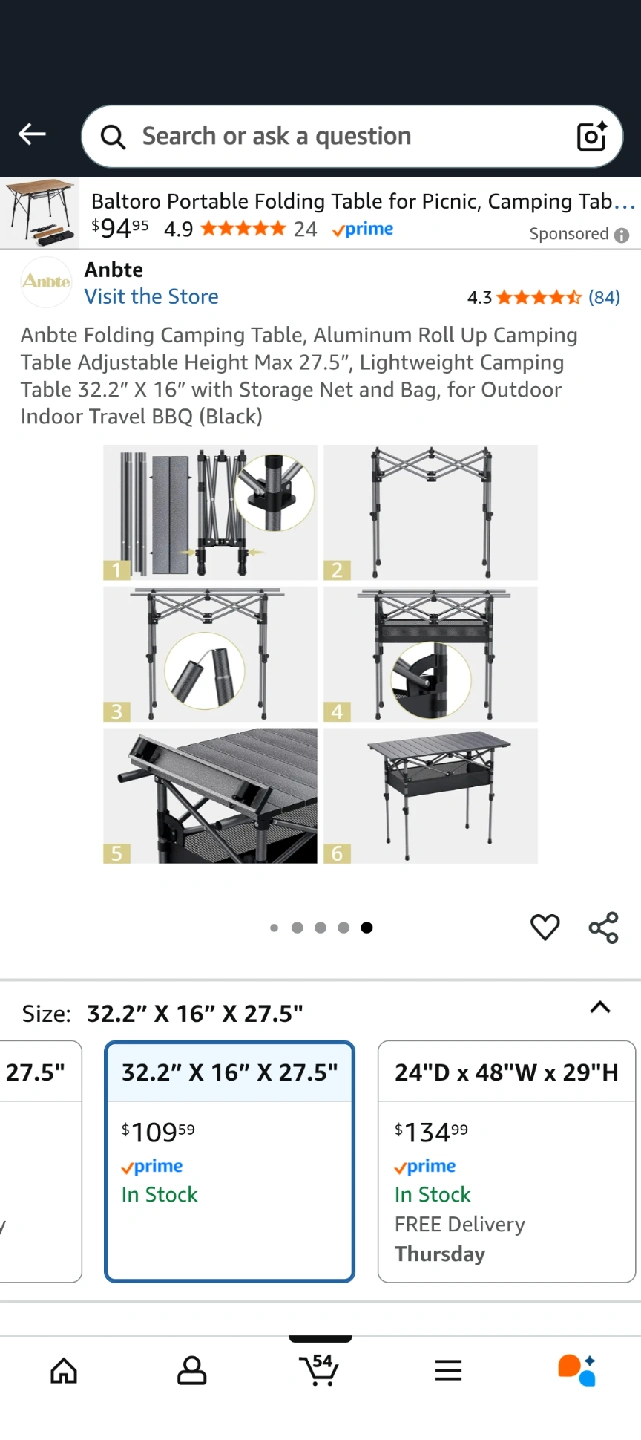Screen dimensions: 641x1440
Task: Open the account profile tab
Action: point(191,1370)
